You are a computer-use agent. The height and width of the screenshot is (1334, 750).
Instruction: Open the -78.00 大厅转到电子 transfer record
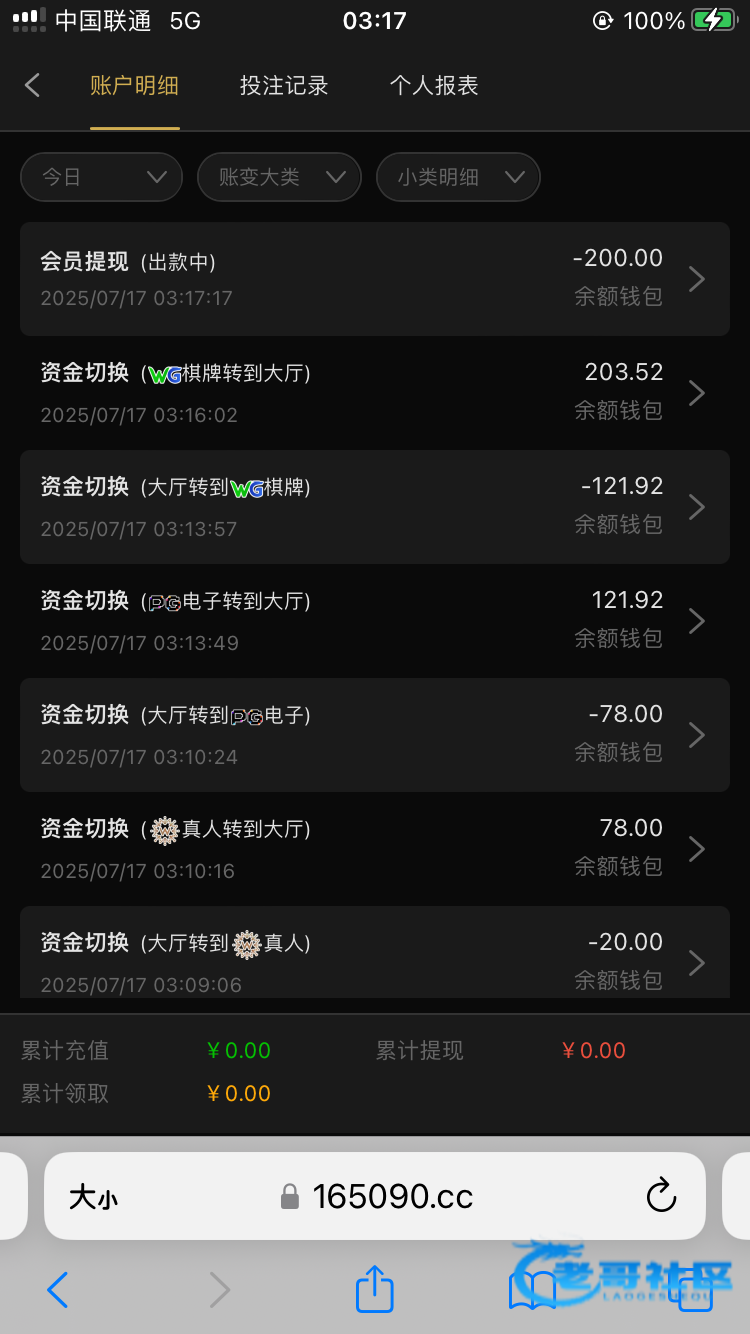[375, 735]
